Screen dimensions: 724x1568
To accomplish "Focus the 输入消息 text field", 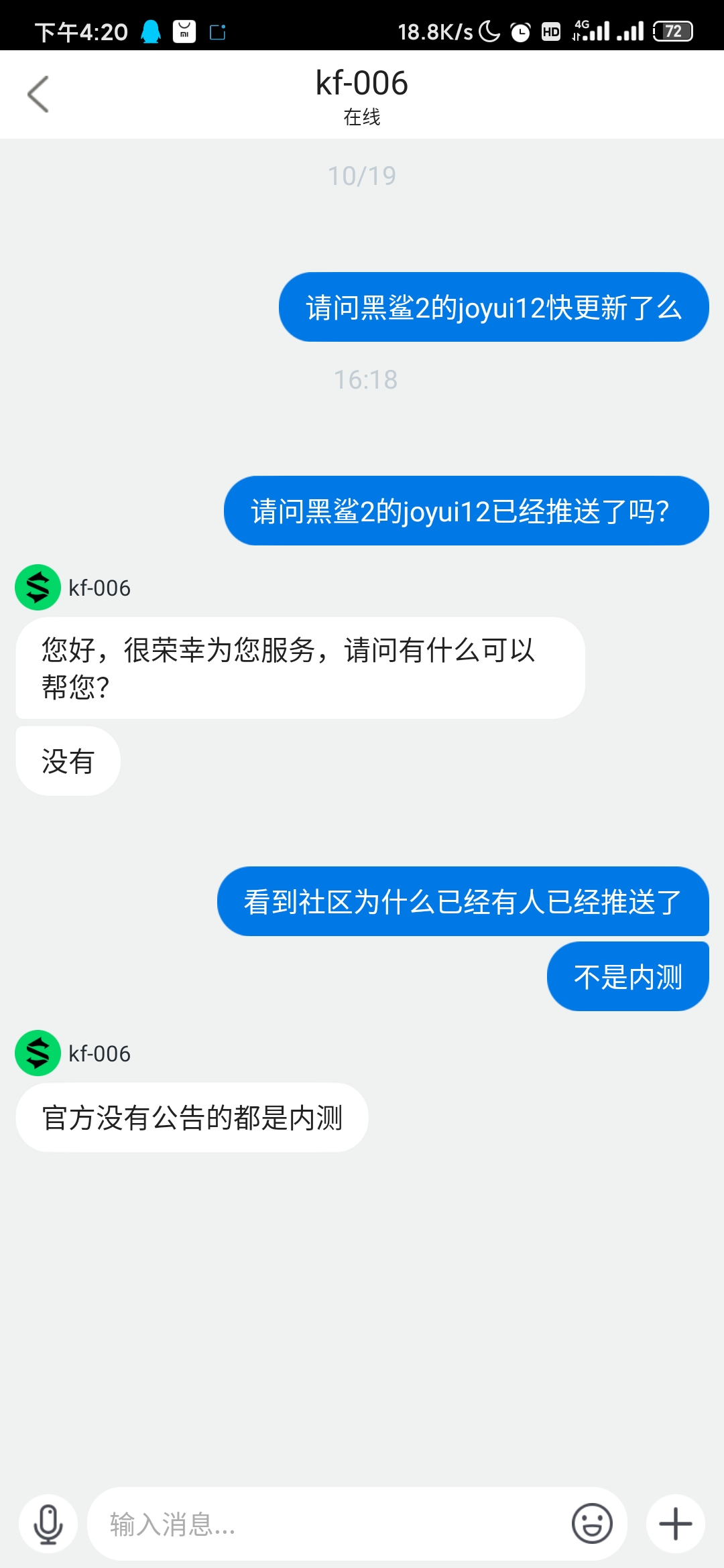I will tap(328, 1524).
